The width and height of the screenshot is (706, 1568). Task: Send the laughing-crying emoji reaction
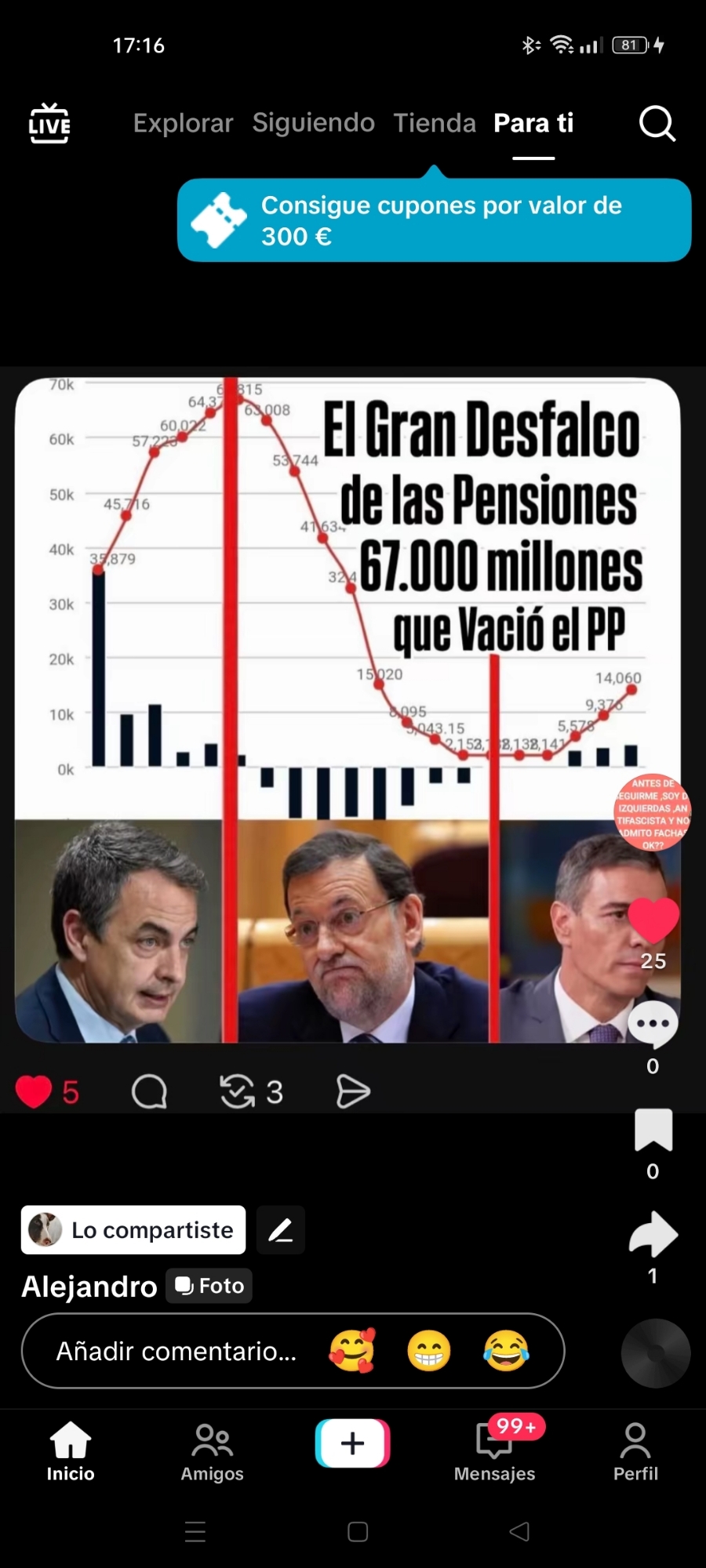pos(506,1351)
